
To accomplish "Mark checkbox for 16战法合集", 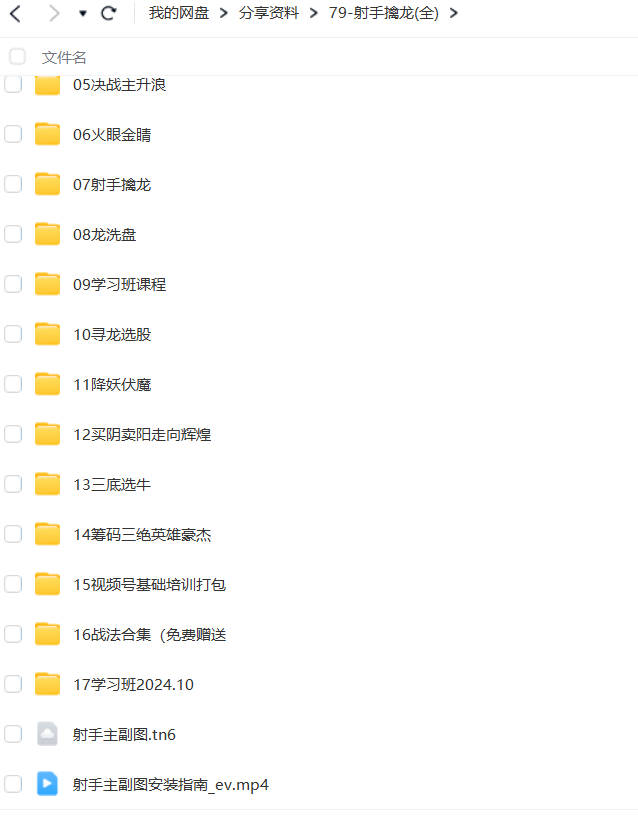I will tap(13, 634).
